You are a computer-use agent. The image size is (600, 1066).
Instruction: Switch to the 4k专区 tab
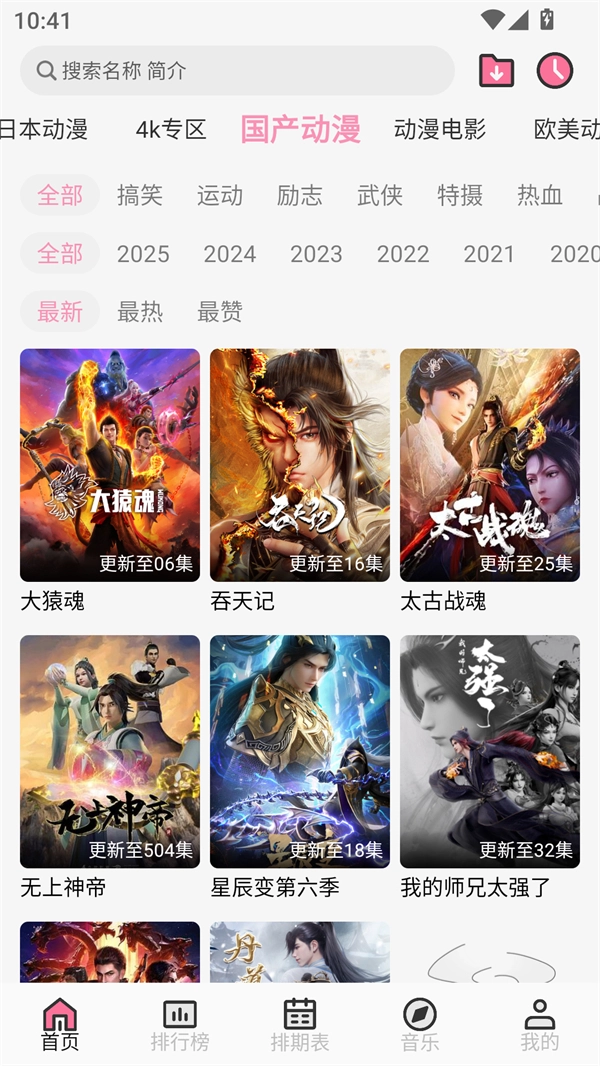171,129
